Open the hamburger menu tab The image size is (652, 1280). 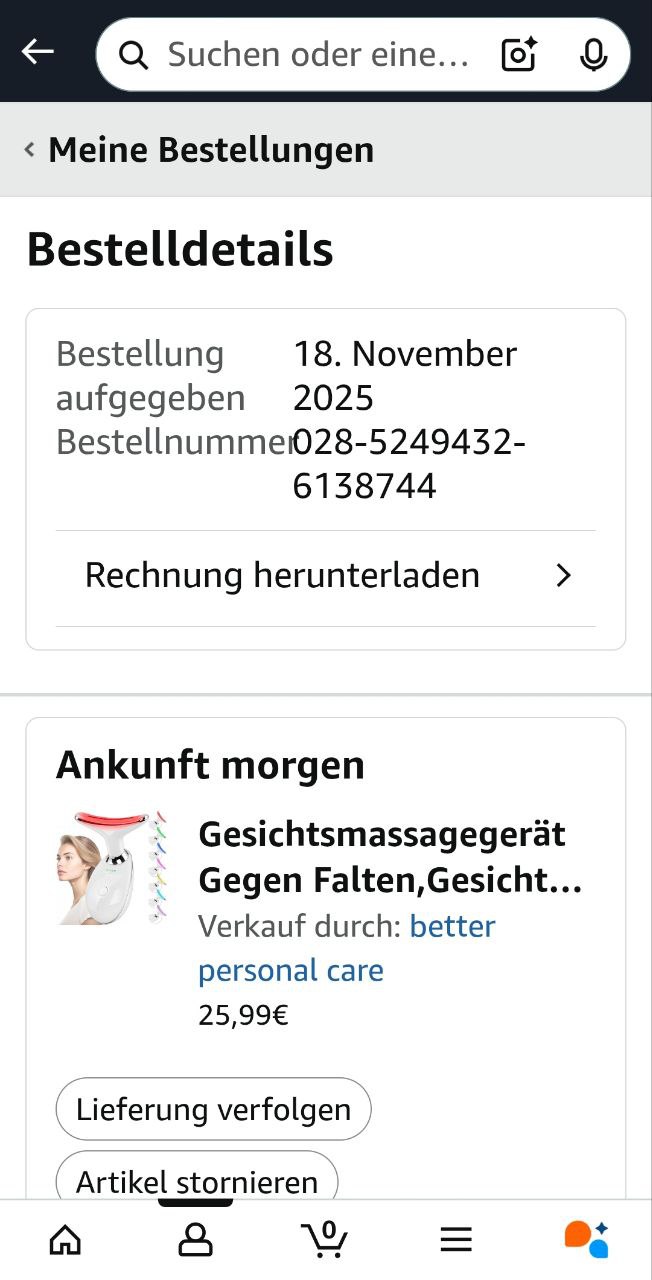pos(456,1240)
